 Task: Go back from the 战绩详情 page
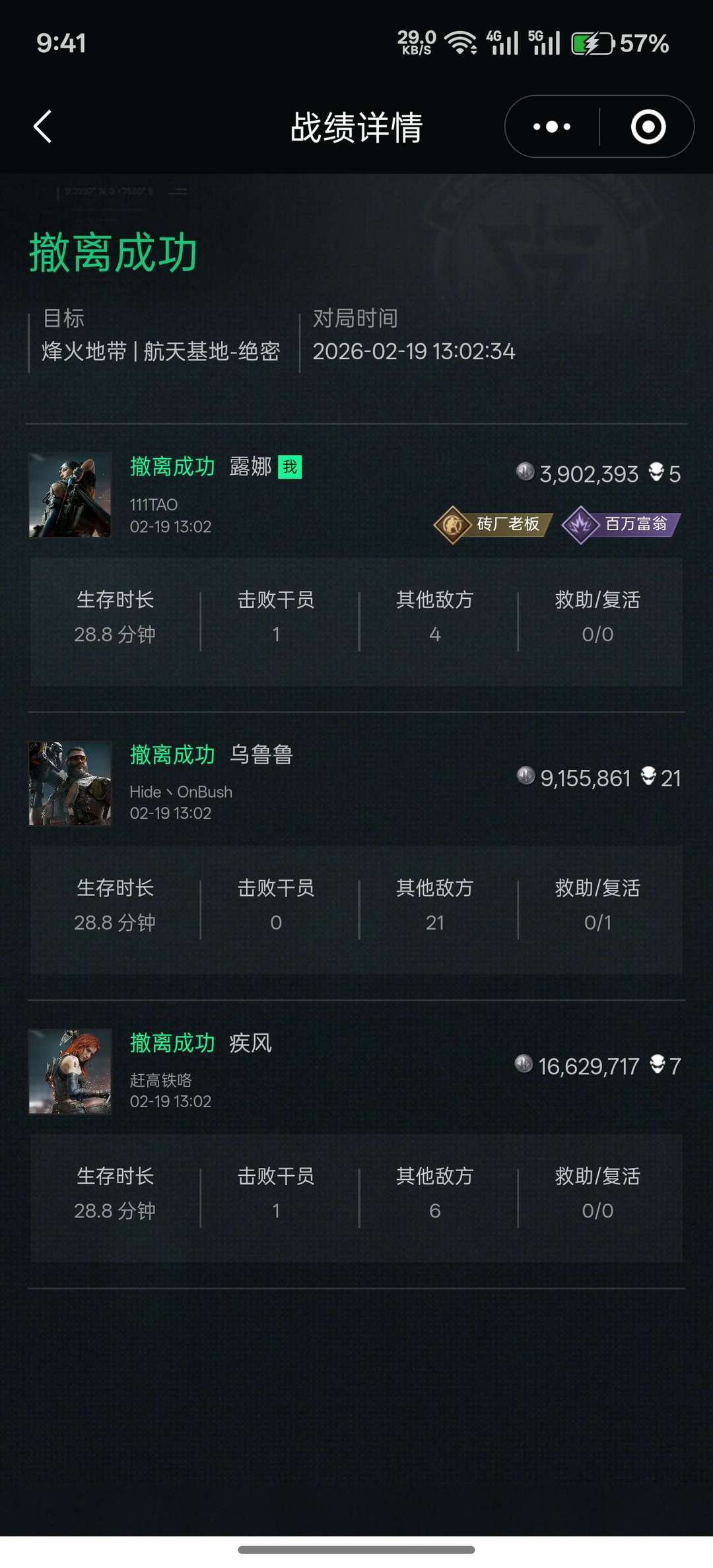pos(43,127)
